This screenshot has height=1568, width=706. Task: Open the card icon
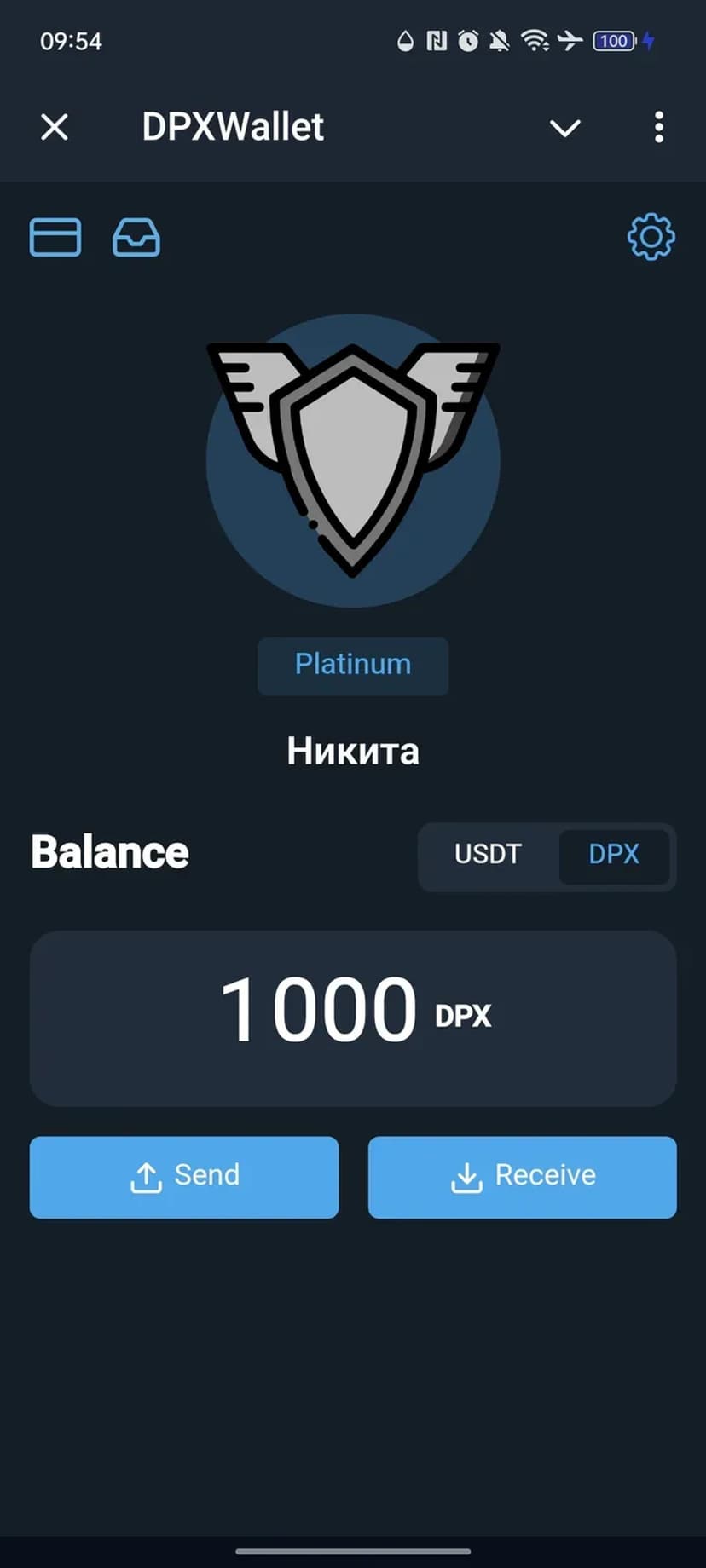55,237
